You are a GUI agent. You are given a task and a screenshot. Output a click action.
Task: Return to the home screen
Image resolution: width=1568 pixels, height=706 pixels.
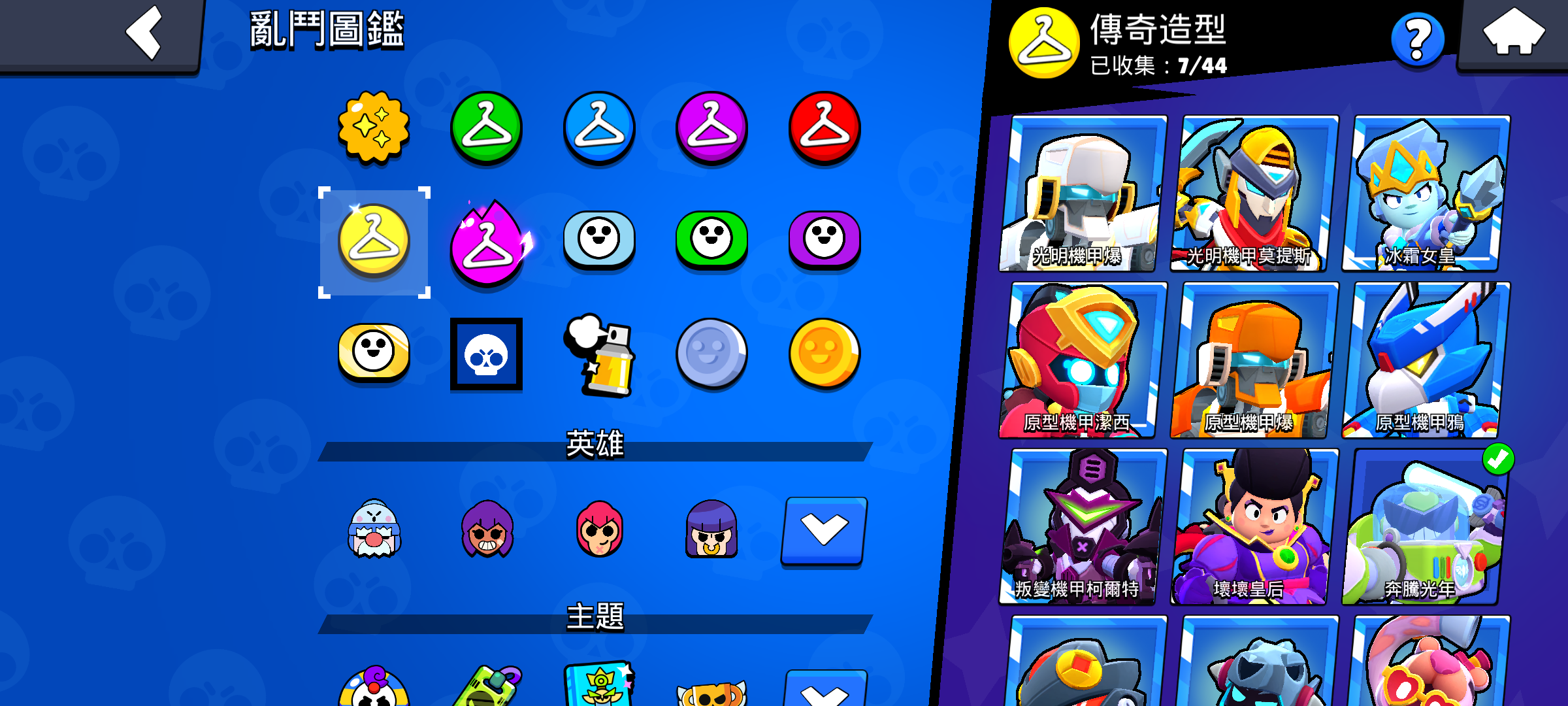coord(1513,33)
